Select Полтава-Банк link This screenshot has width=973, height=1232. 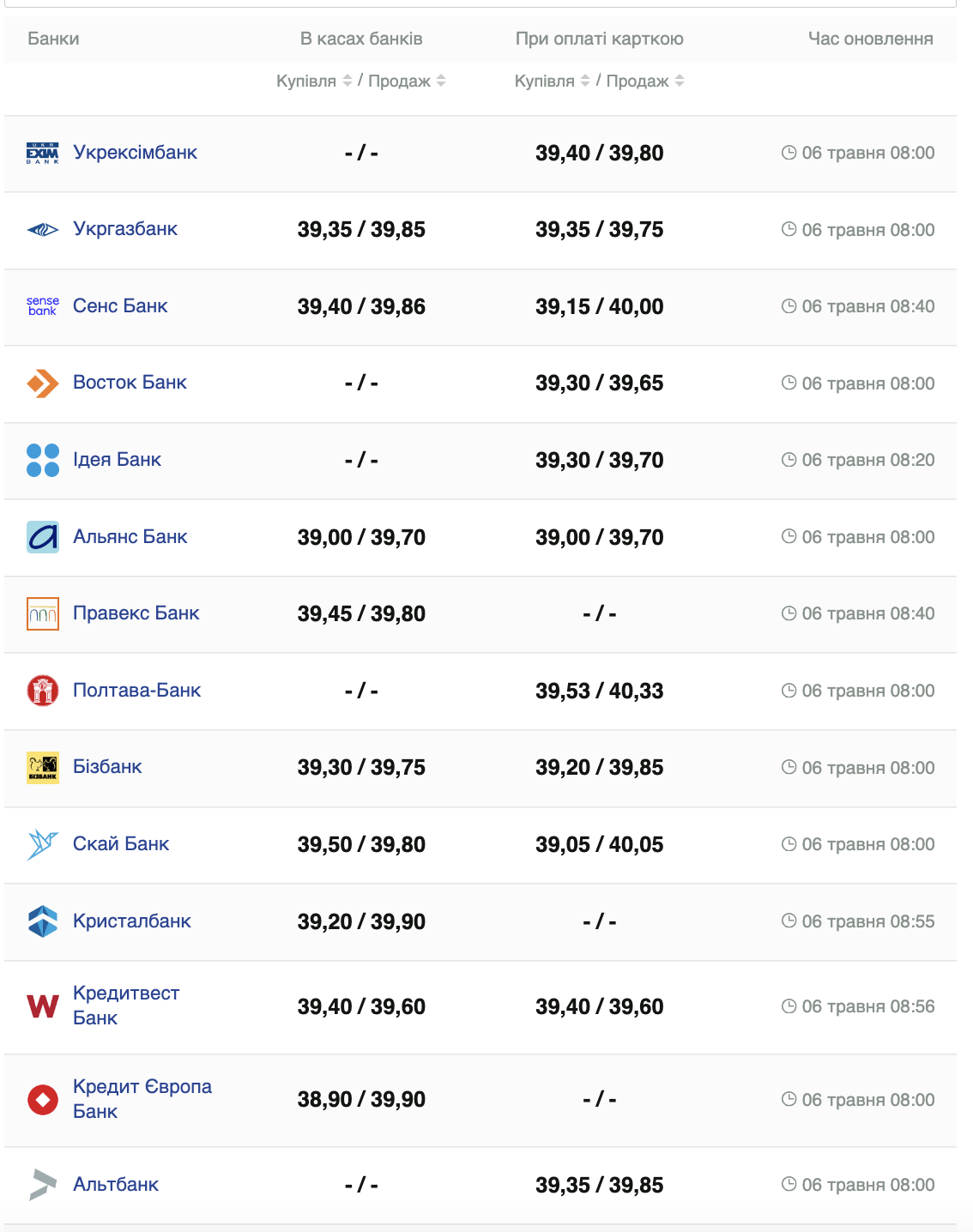[136, 691]
